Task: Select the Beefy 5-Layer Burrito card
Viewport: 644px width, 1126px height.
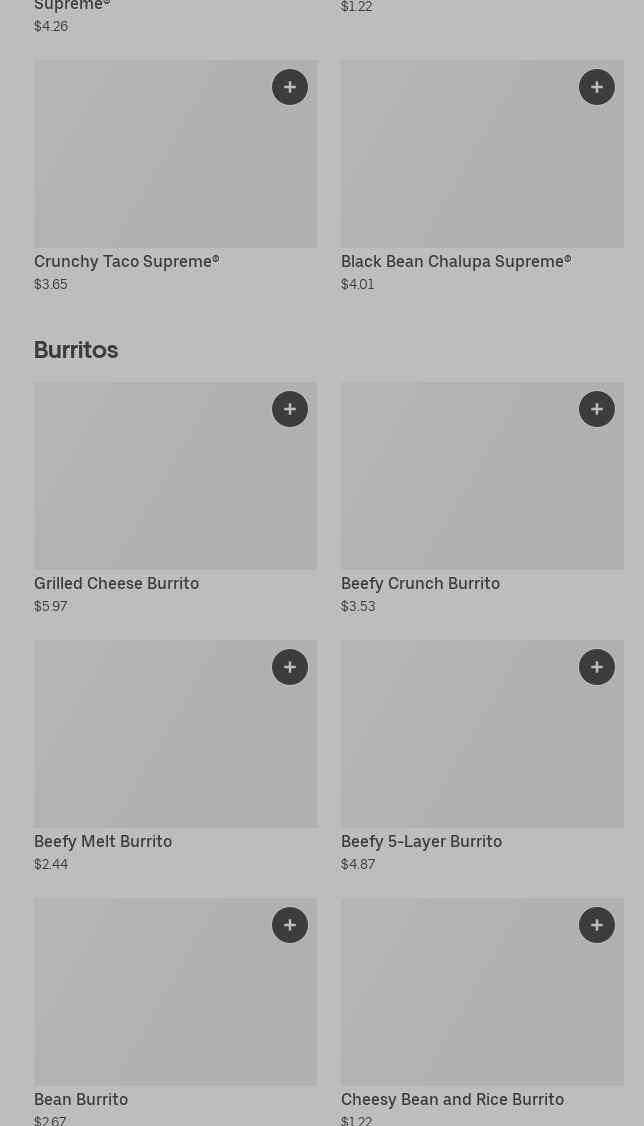Action: 482,756
